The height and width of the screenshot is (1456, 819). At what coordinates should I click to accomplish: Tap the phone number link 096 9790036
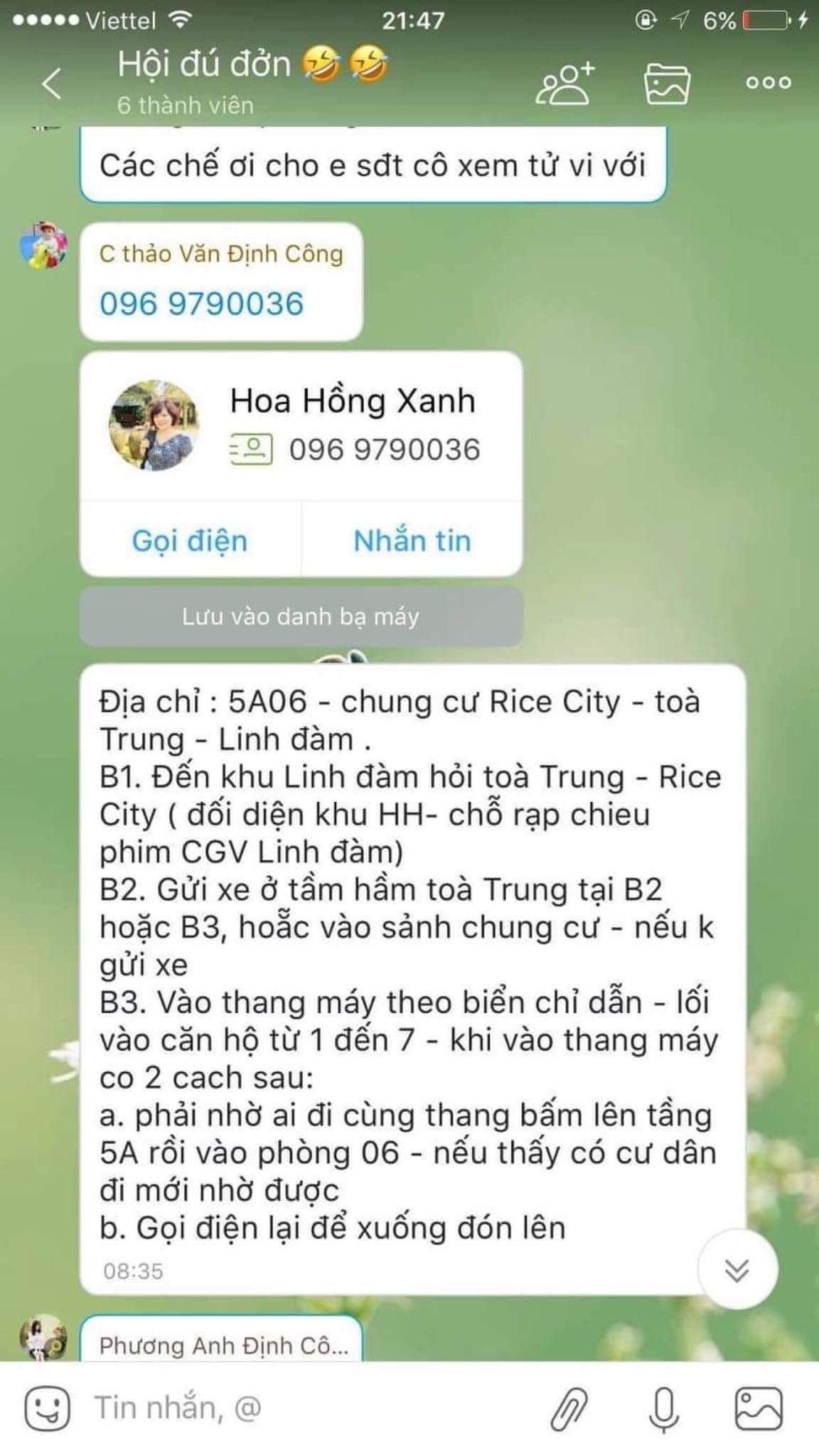(x=201, y=304)
